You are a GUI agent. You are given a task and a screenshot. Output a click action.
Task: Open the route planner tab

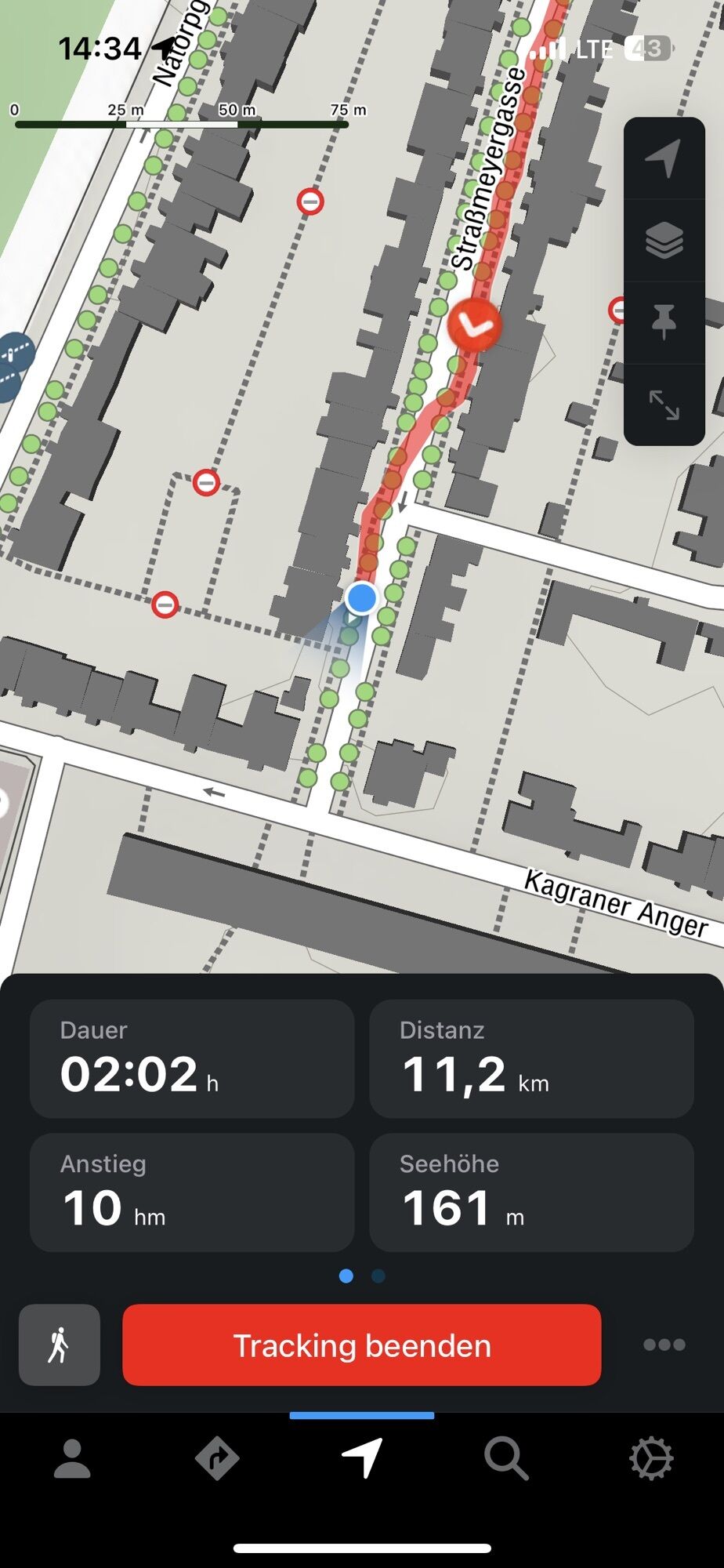click(x=217, y=1459)
